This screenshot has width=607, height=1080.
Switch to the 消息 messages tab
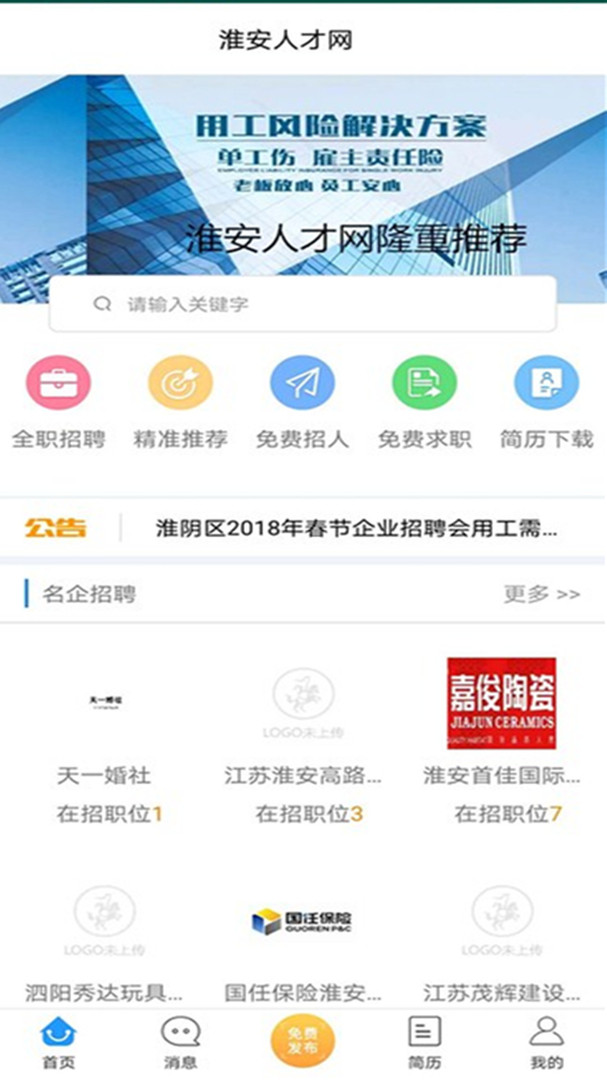coord(181,1042)
